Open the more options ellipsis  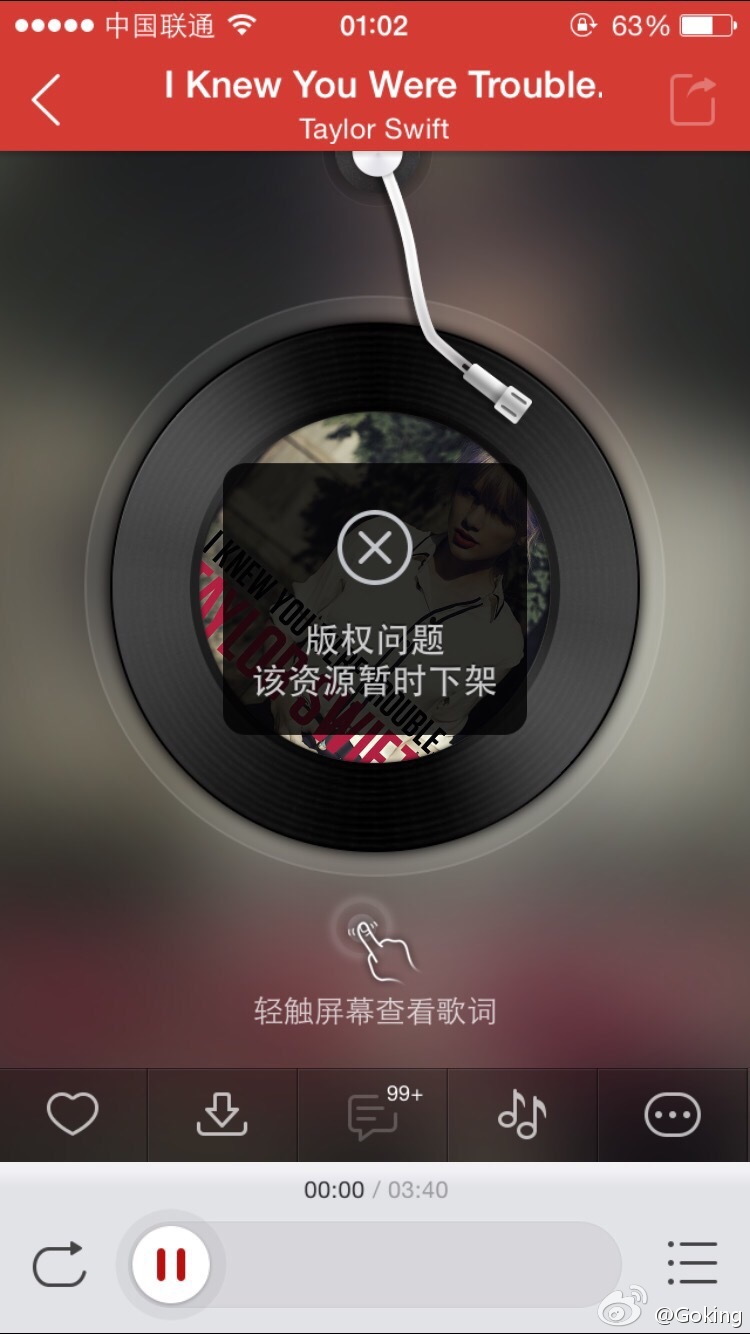point(672,1114)
